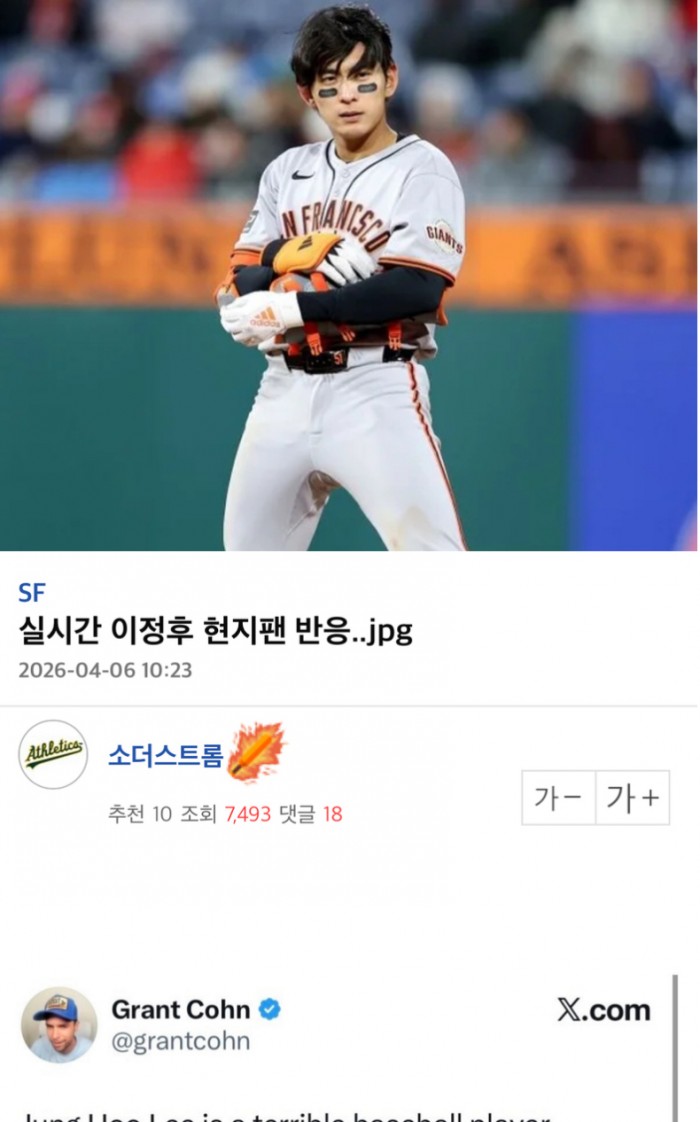Decrease font size with 가-
The image size is (700, 1122).
(558, 797)
